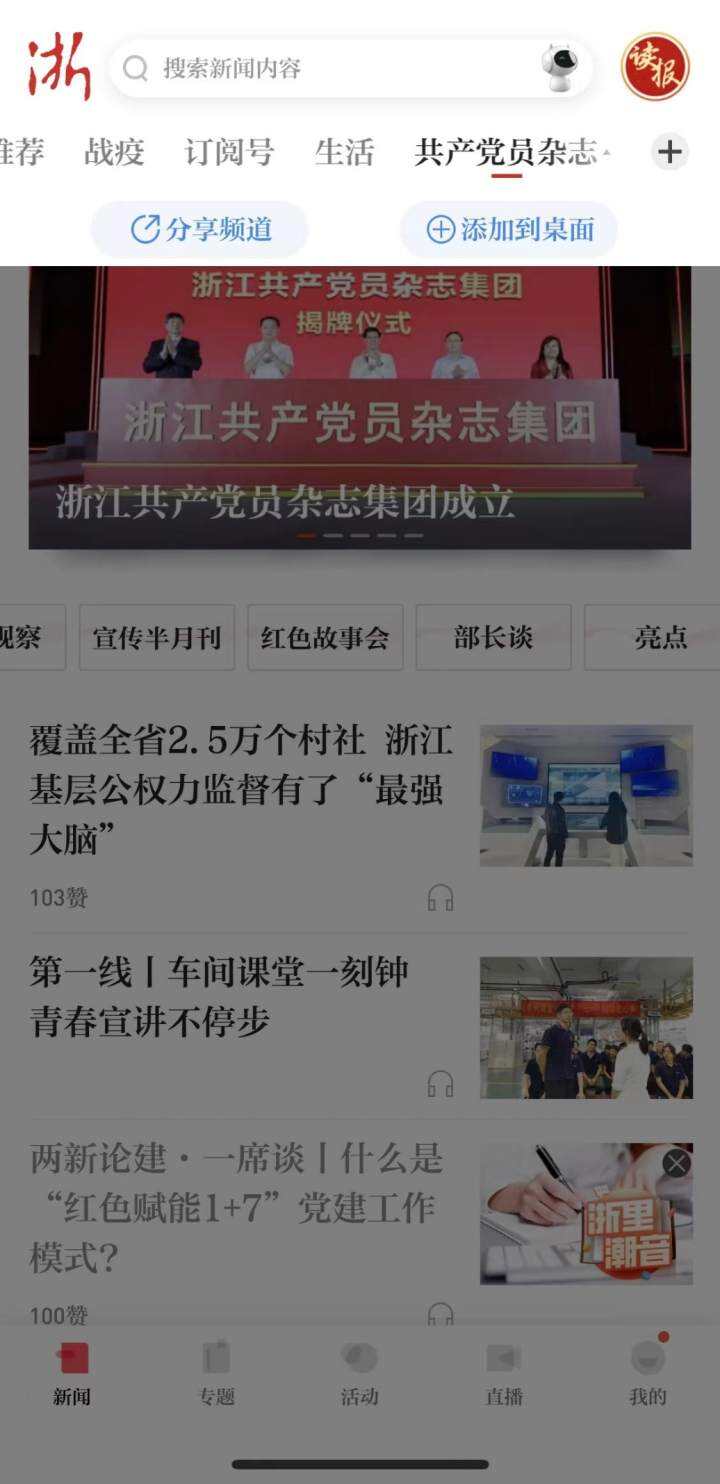Dismiss the 浙里潮音 floating badge

pos(677,1162)
